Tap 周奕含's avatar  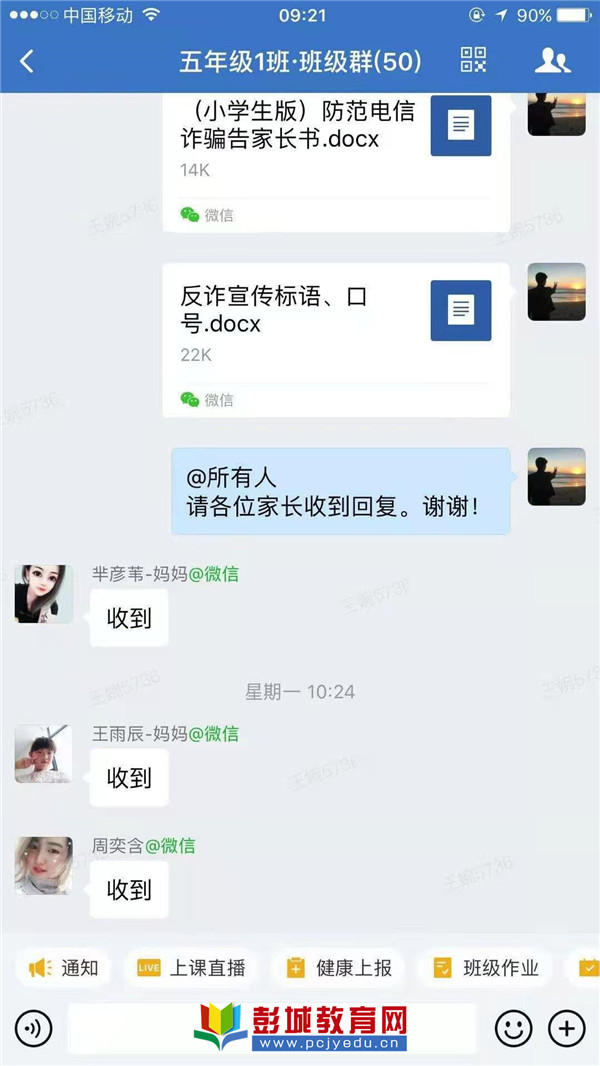(43, 866)
